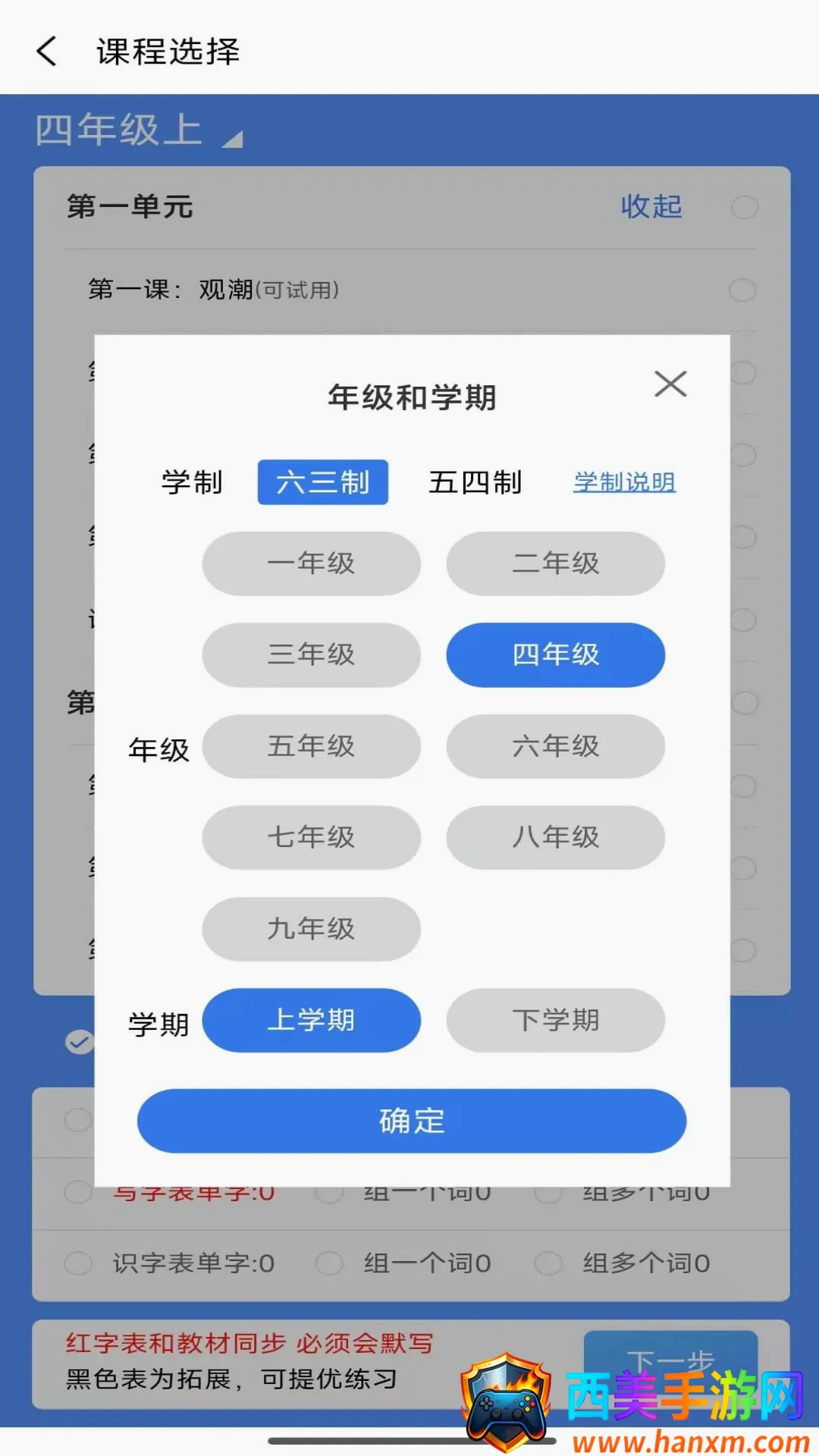The image size is (819, 1456).
Task: Choose the 九年级 chip
Action: click(311, 929)
